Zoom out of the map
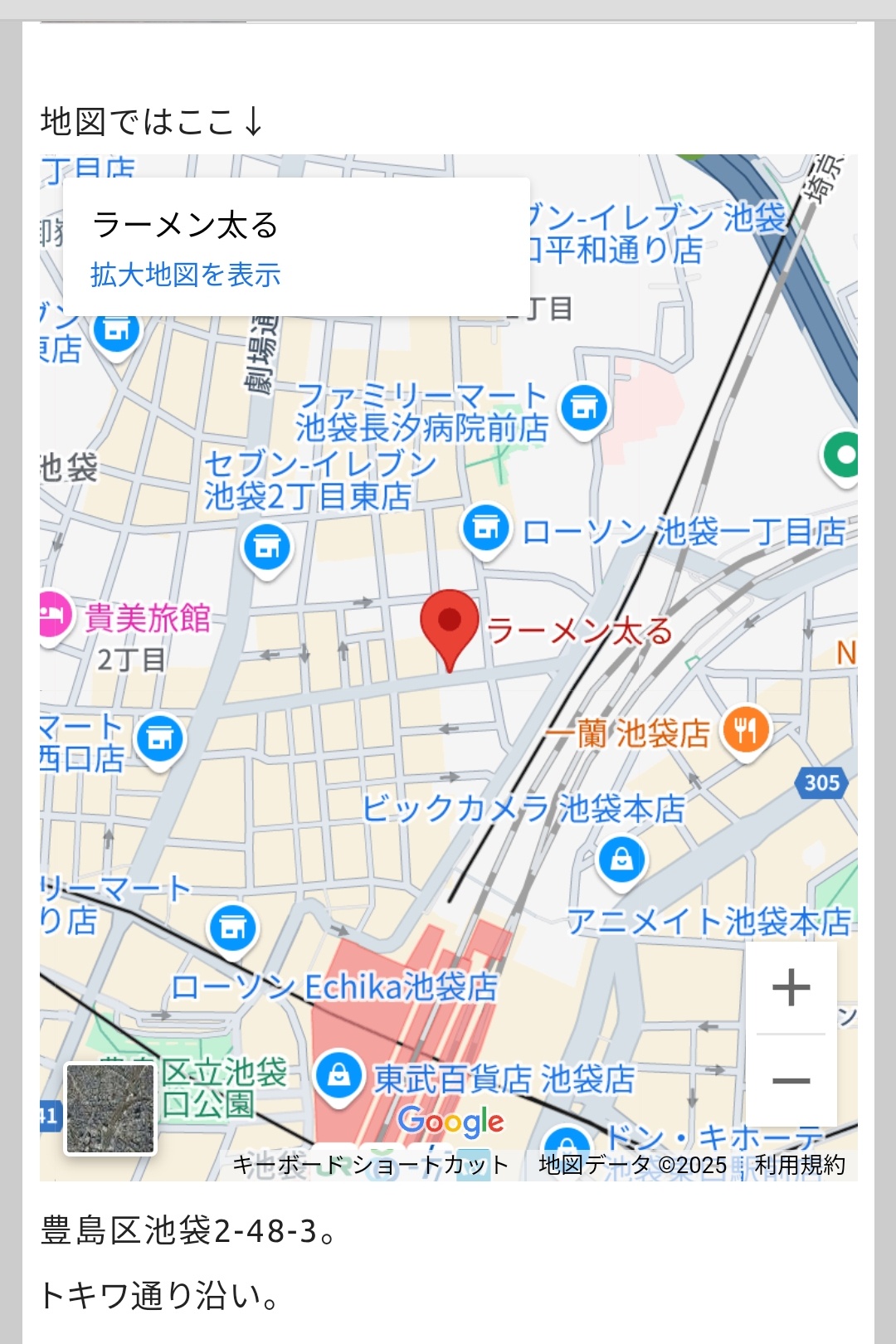 (791, 1080)
